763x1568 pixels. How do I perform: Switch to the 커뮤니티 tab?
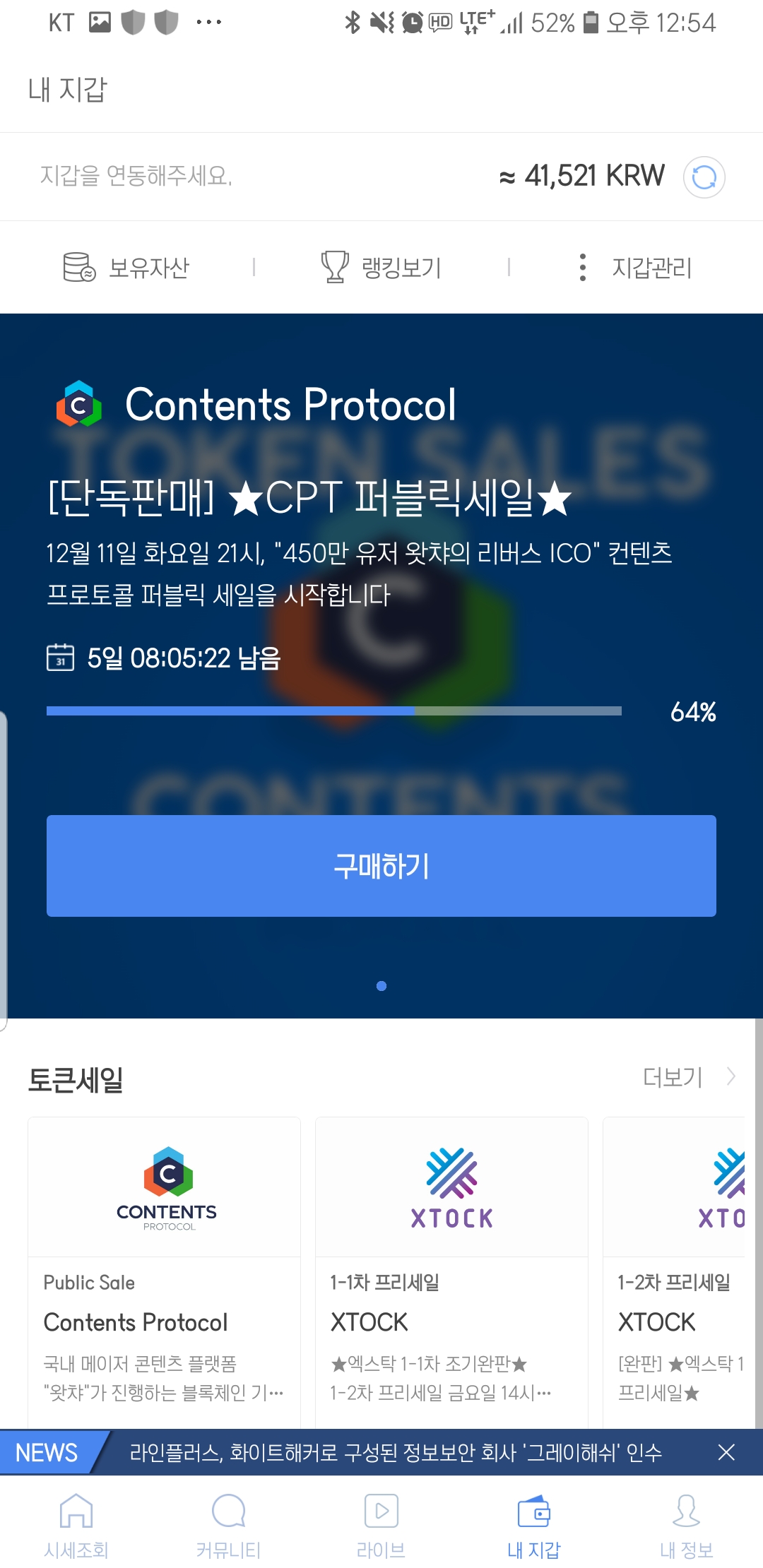229,1526
